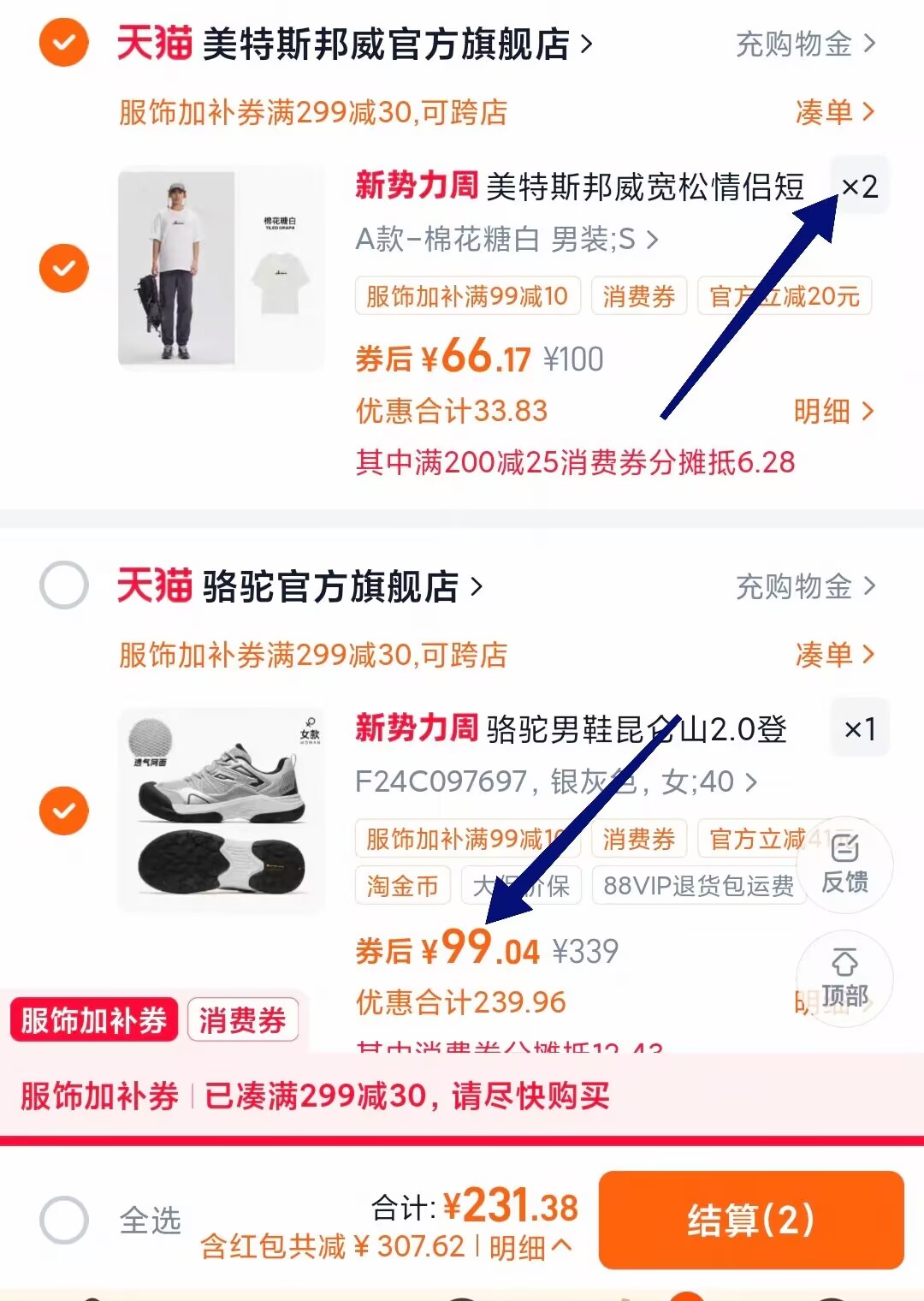Deselect the 骆驼 shoes item checkbox
924x1301 pixels.
64,811
